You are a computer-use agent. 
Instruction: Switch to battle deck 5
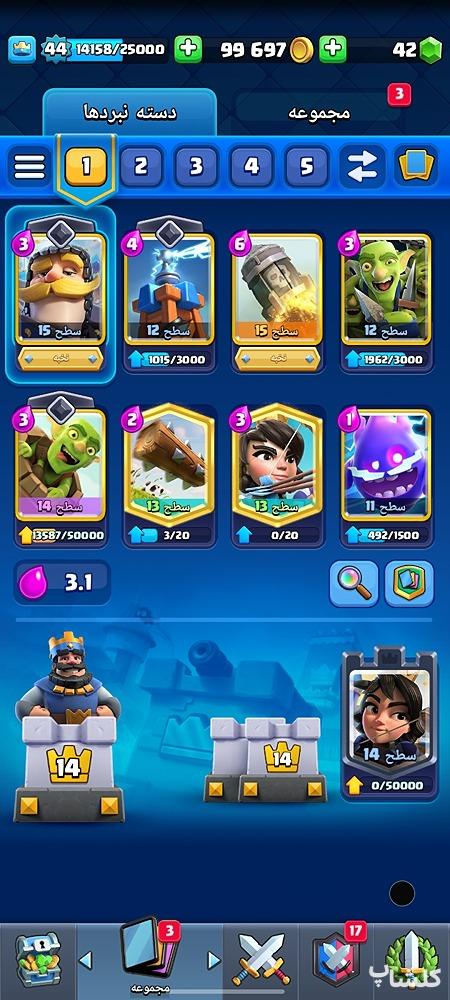coord(307,167)
